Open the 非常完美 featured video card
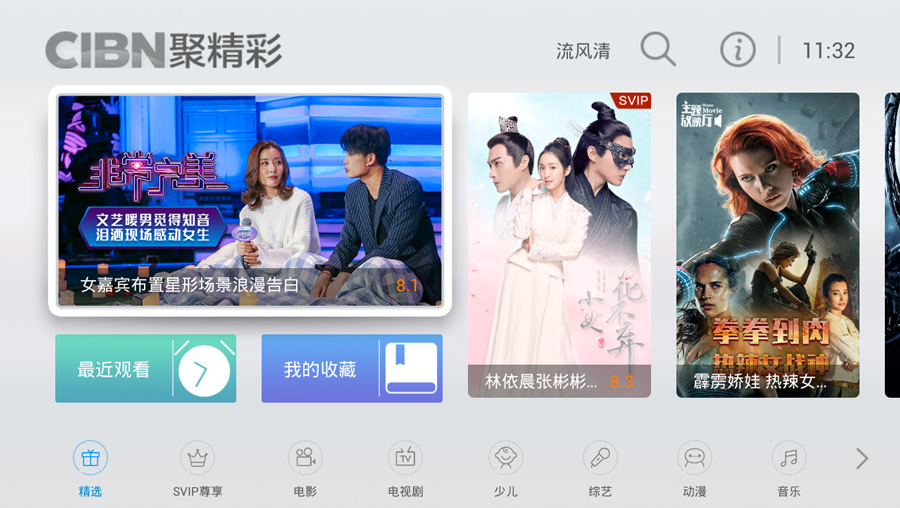This screenshot has width=900, height=508. pyautogui.click(x=250, y=200)
